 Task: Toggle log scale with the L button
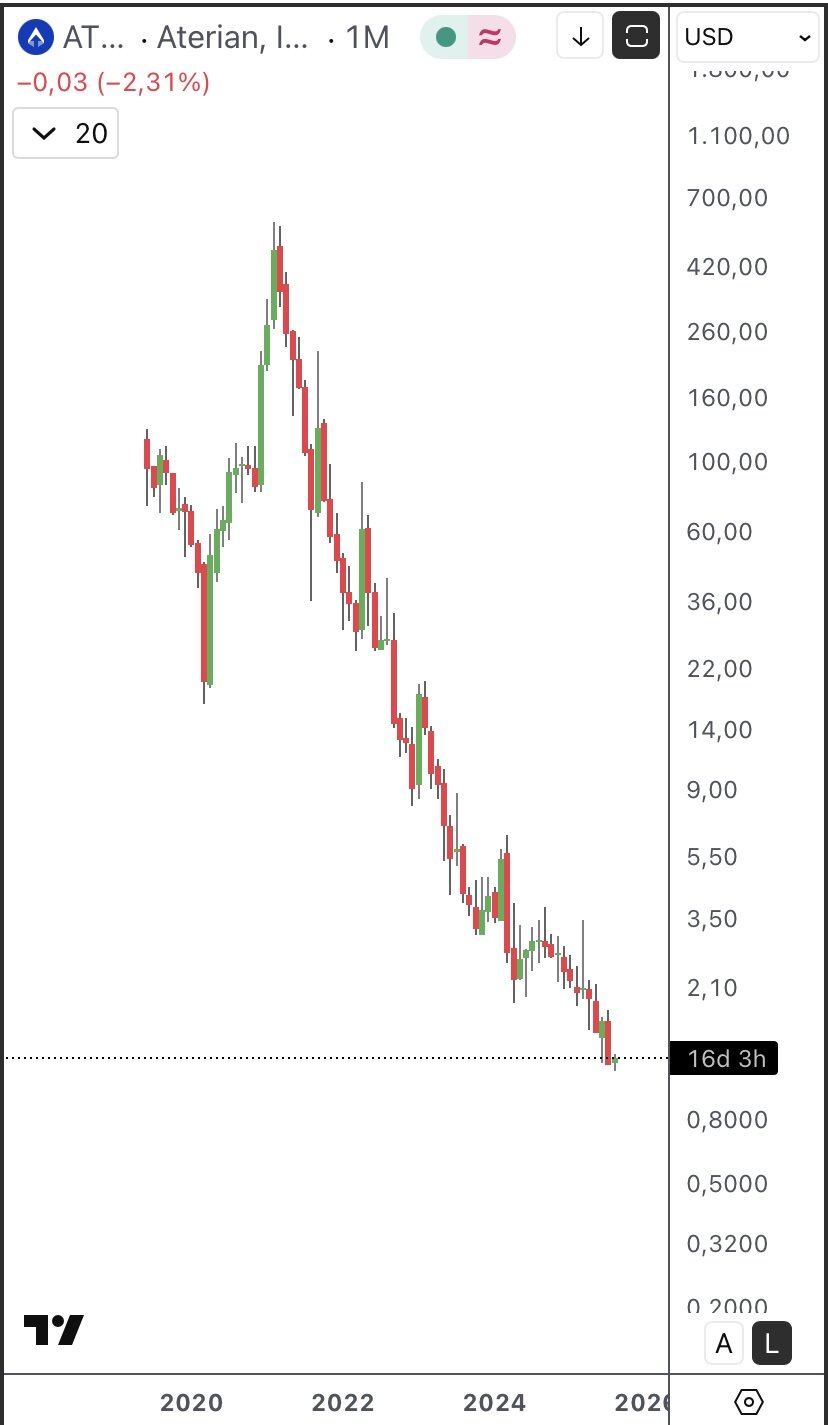coord(772,1345)
